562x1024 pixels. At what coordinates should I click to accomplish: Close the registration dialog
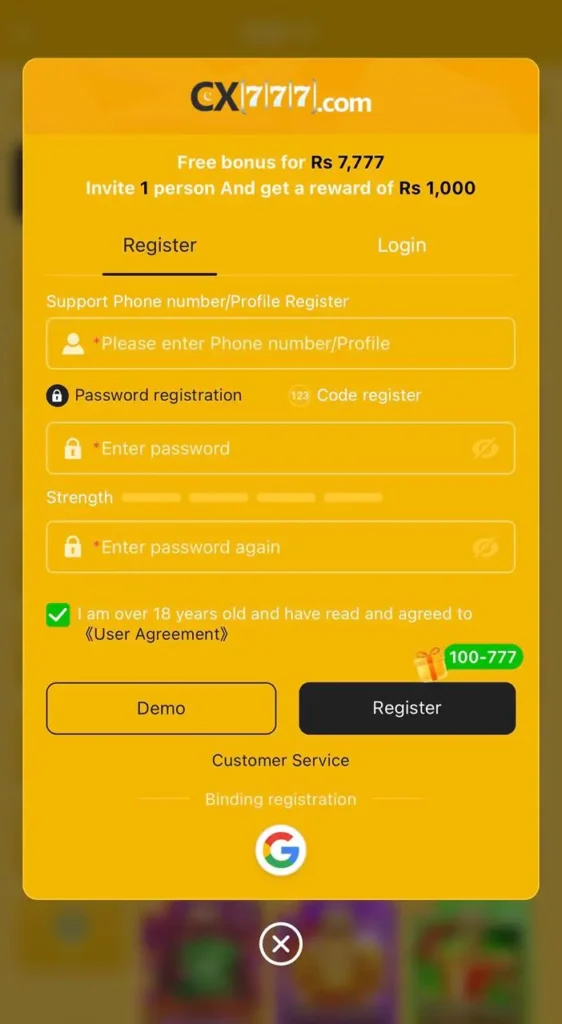[281, 944]
